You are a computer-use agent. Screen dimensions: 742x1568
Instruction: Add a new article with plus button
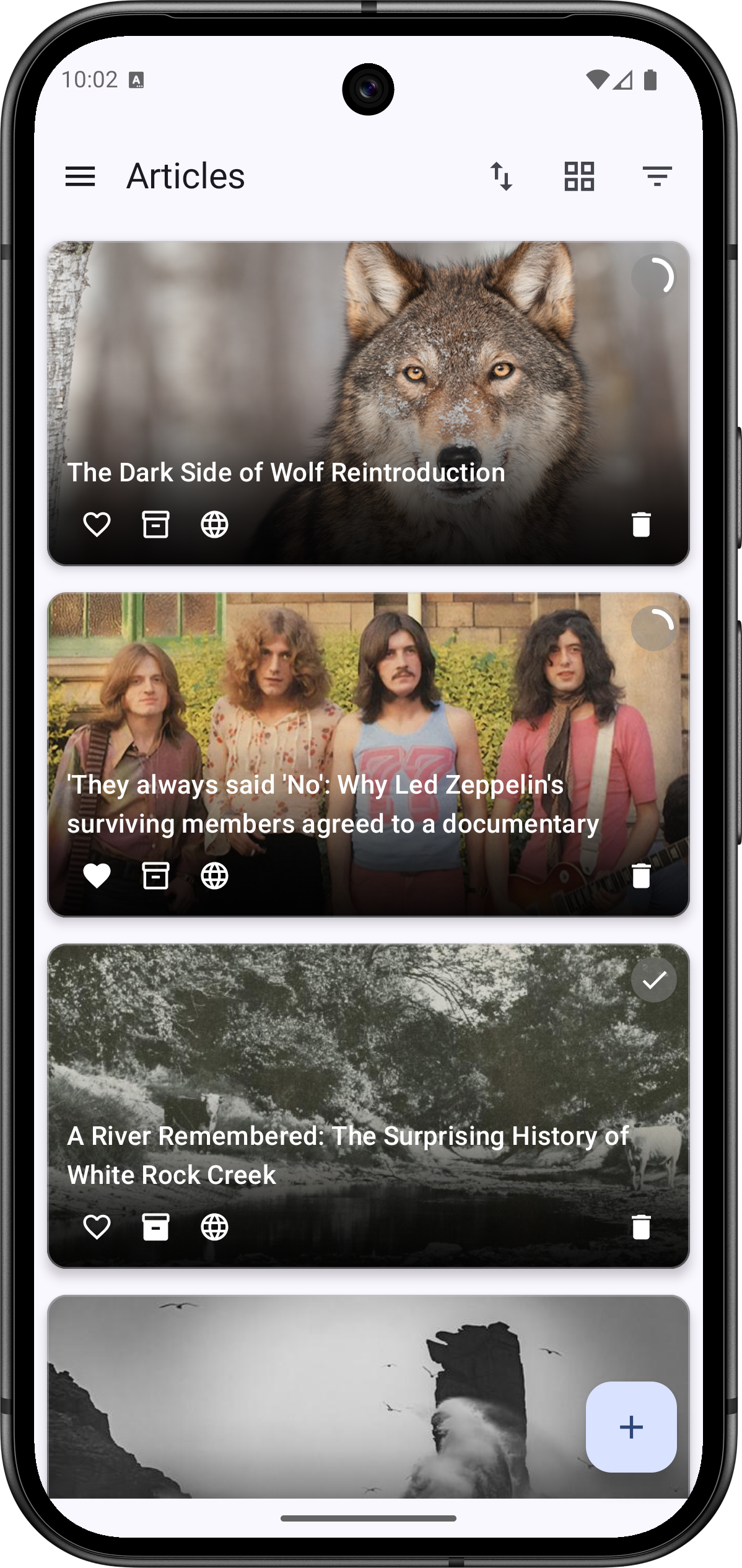(x=631, y=1427)
